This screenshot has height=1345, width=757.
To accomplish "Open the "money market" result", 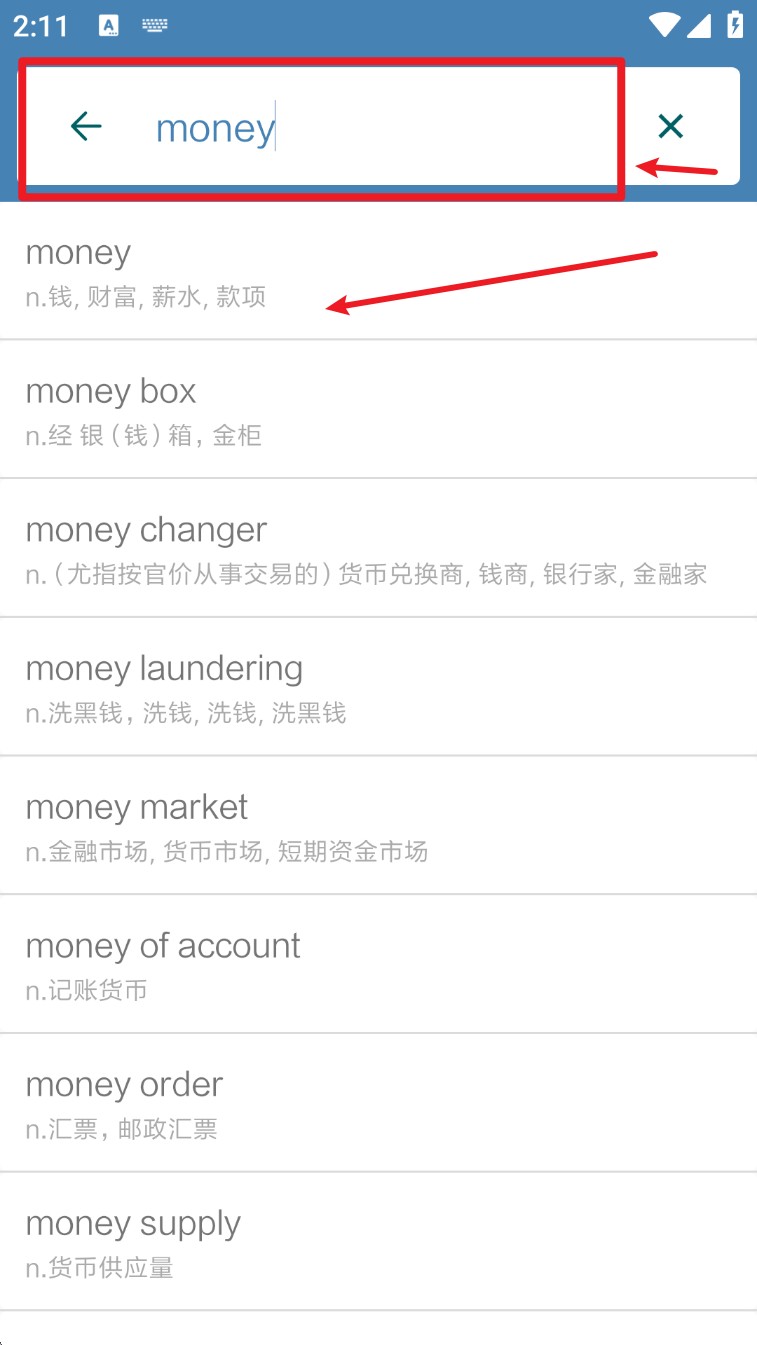I will [x=378, y=826].
